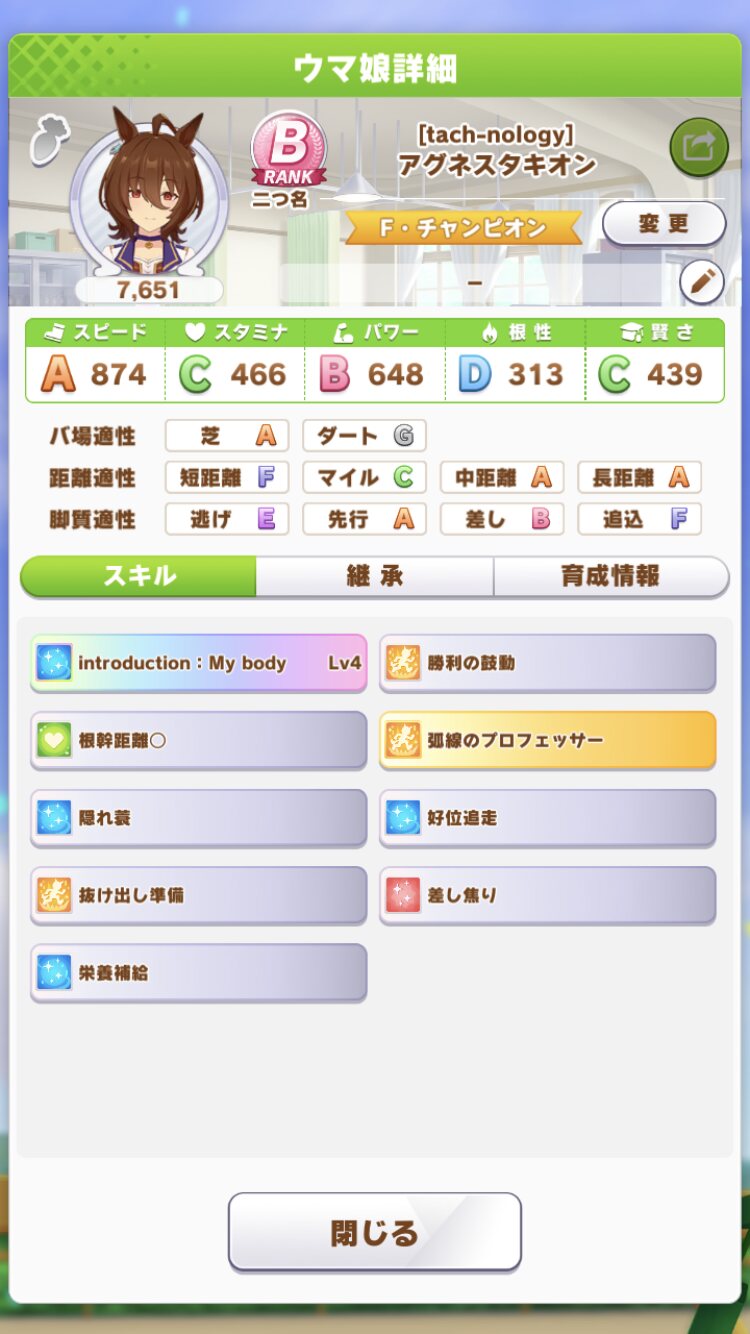Show the 弧線のプロフェッサー skill details

tap(547, 741)
